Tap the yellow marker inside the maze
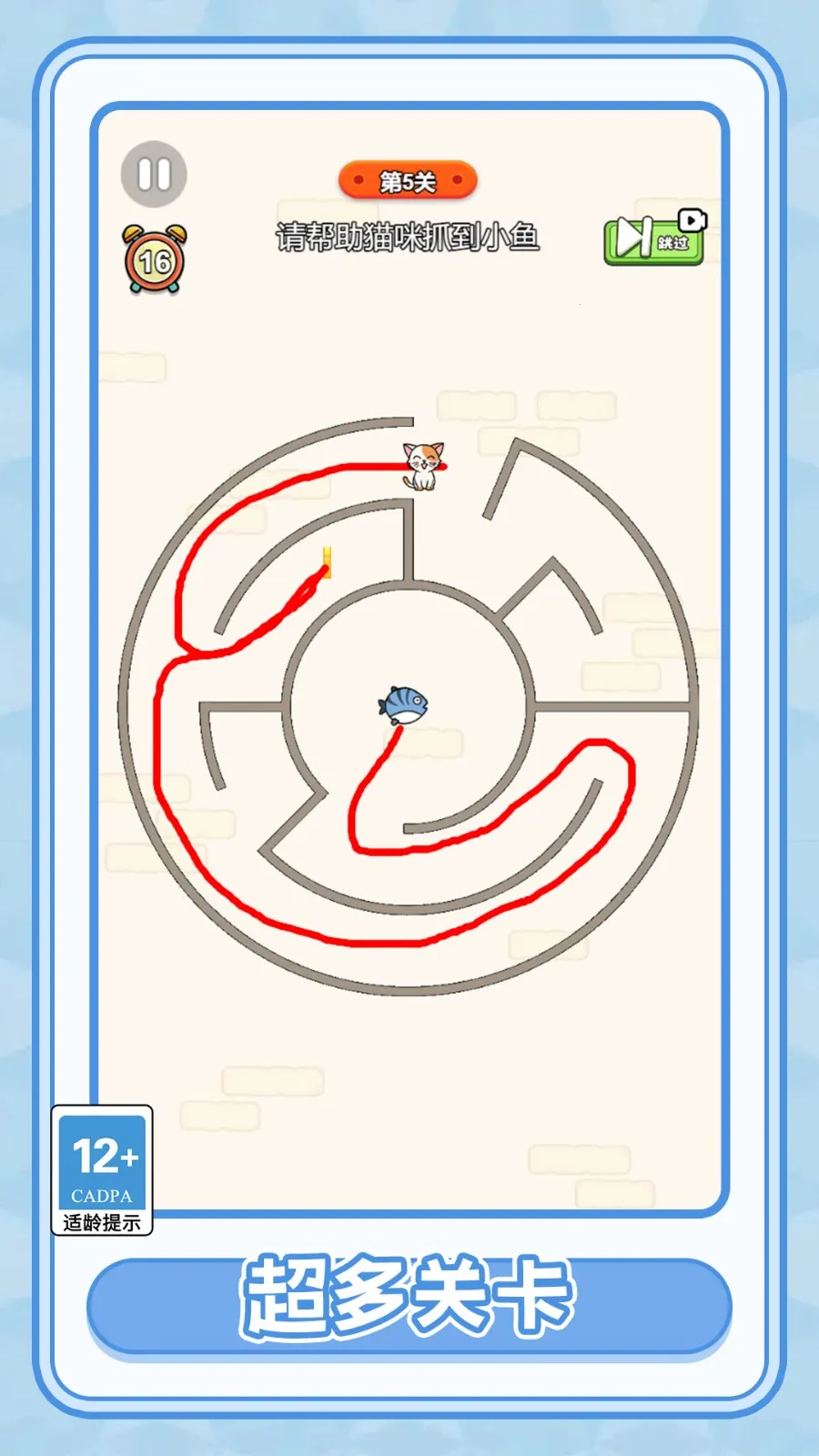Viewport: 819px width, 1456px height. click(326, 561)
